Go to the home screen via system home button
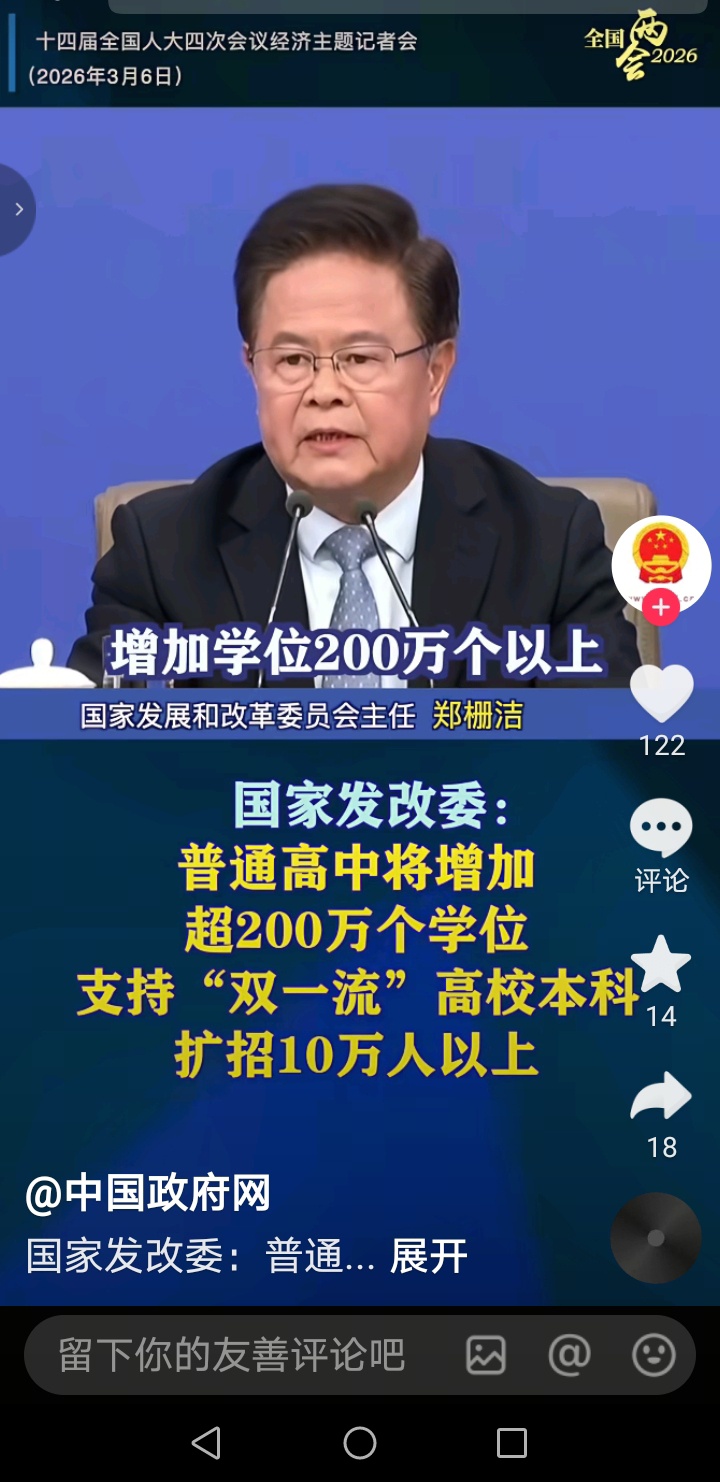The width and height of the screenshot is (720, 1482). click(x=360, y=1442)
